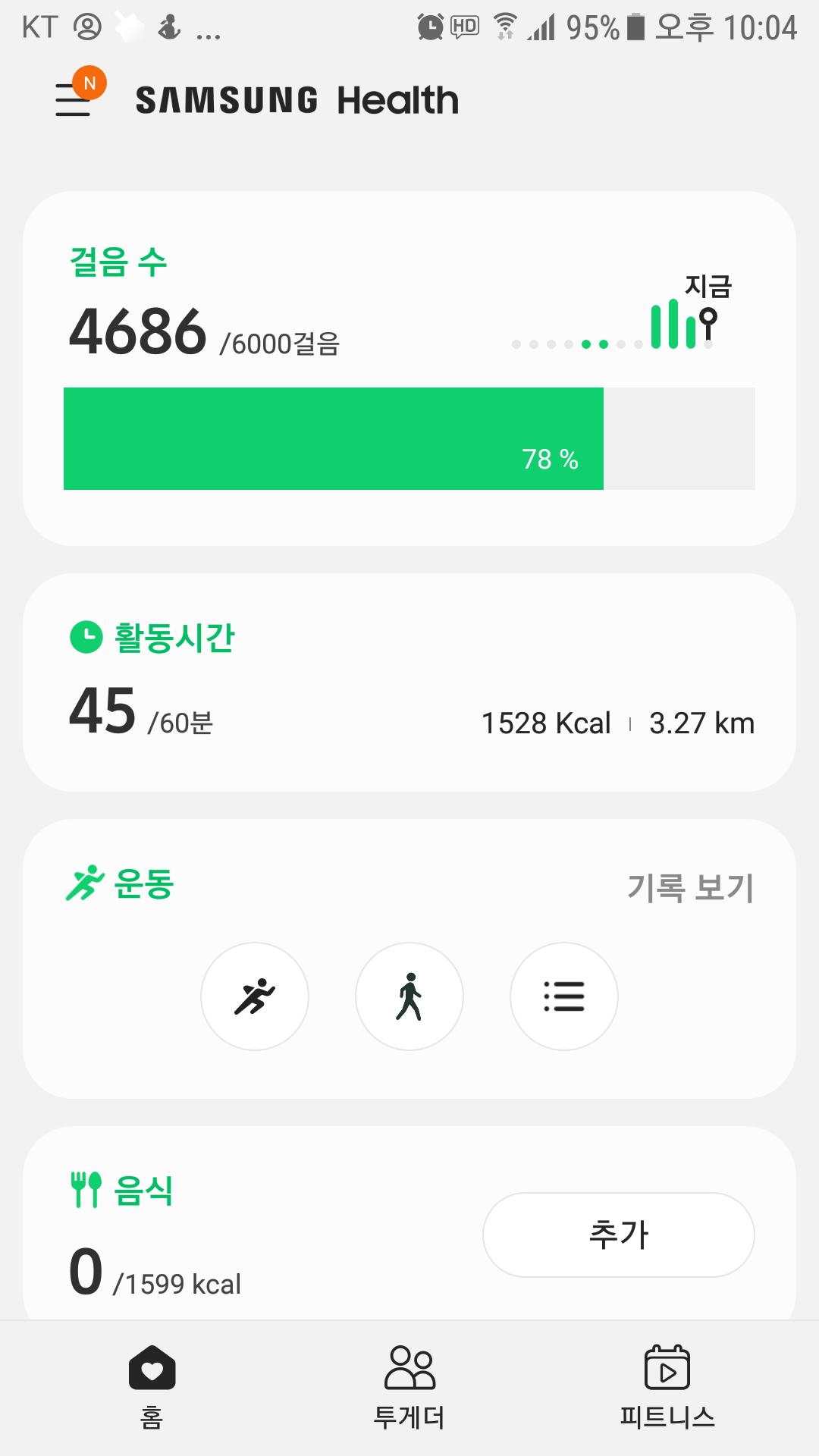Switch to the 피트니스 tab

click(667, 1385)
